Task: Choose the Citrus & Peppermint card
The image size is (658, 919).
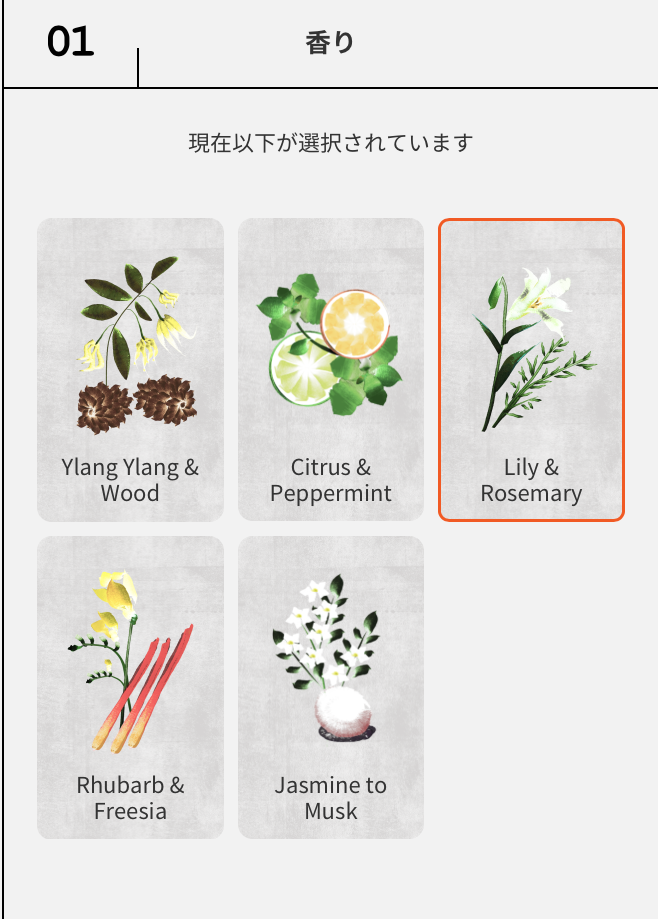Action: point(331,370)
